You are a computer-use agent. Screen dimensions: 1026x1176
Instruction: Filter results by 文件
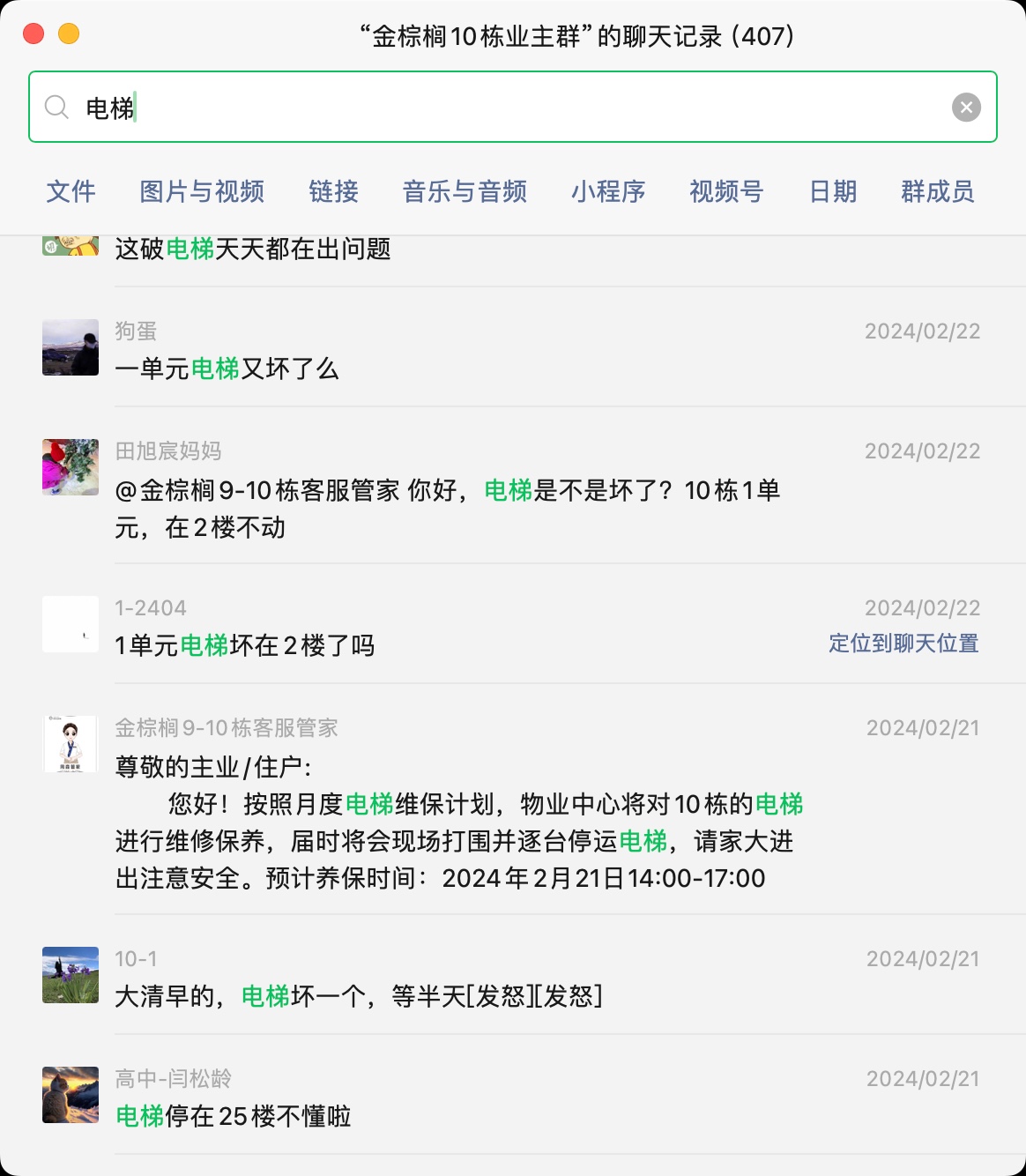(71, 191)
